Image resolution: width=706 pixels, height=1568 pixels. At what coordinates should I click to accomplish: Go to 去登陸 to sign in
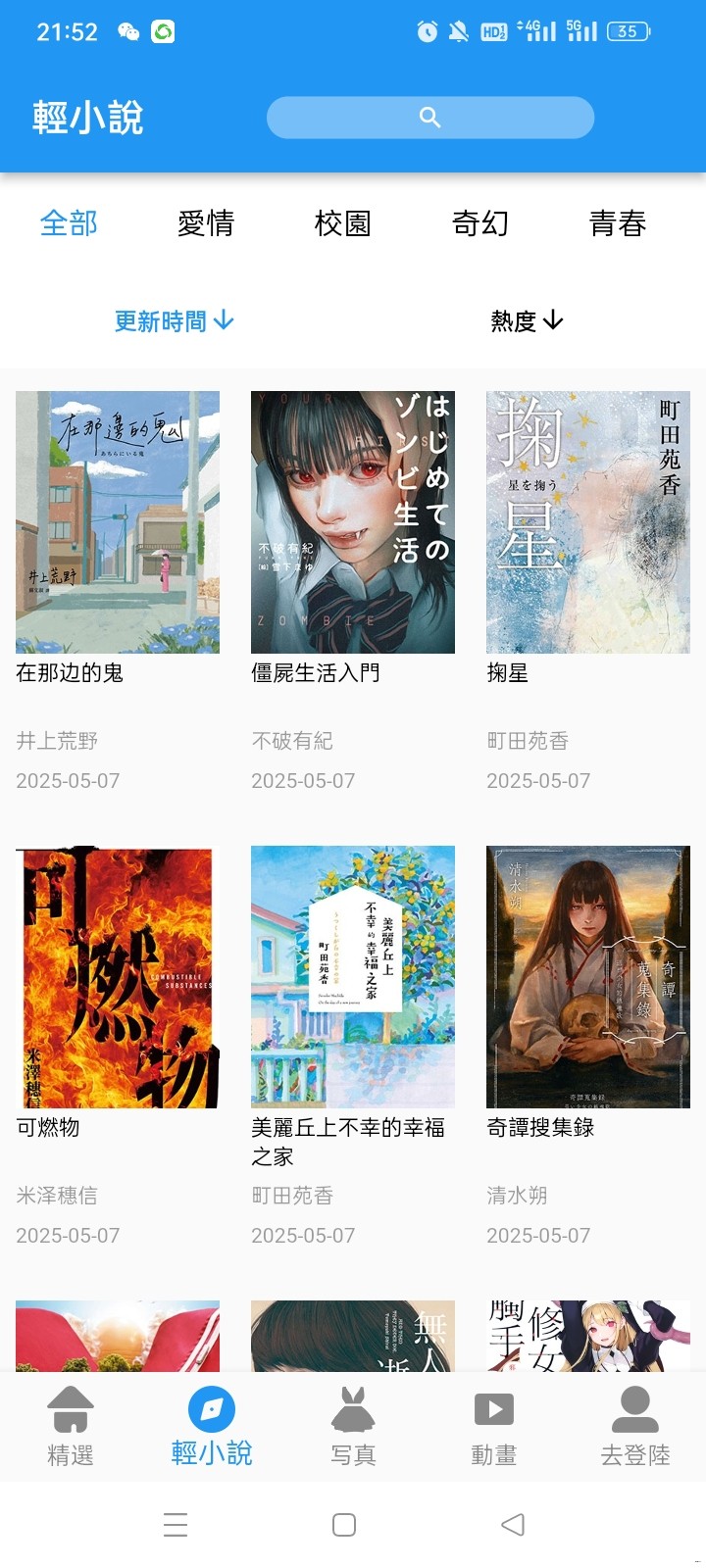click(x=635, y=1426)
